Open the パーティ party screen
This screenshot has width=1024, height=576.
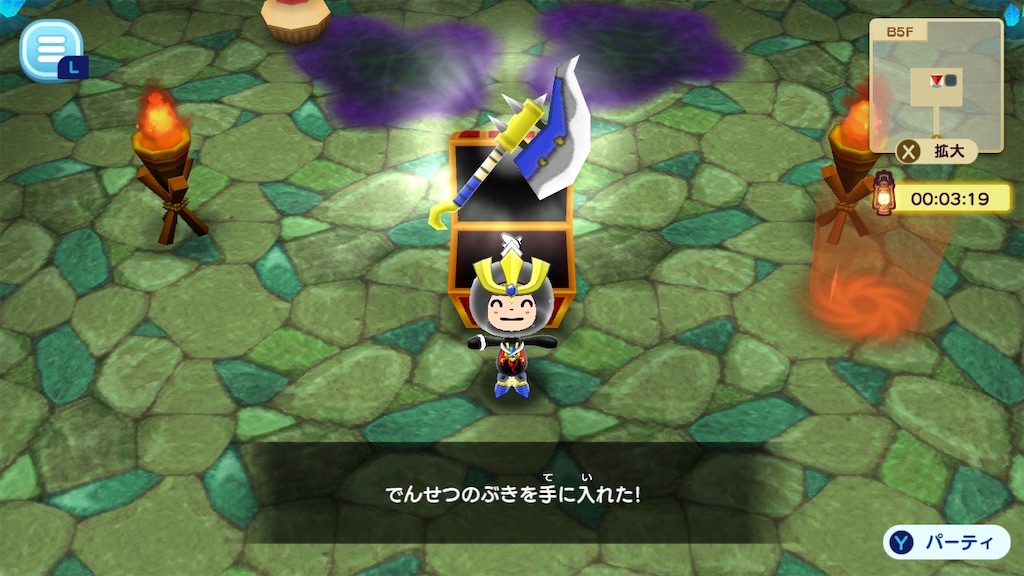(x=946, y=542)
